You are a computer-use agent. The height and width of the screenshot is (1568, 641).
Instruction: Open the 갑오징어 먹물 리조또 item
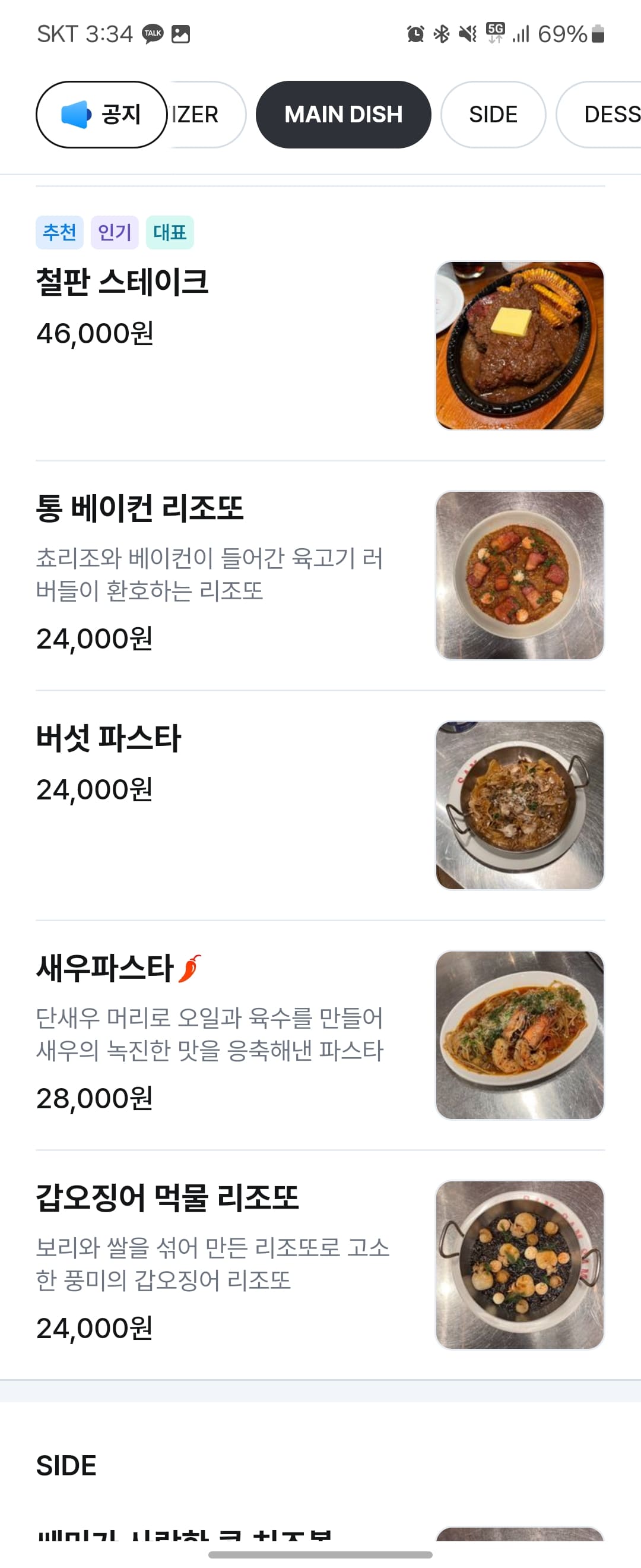pos(167,1197)
